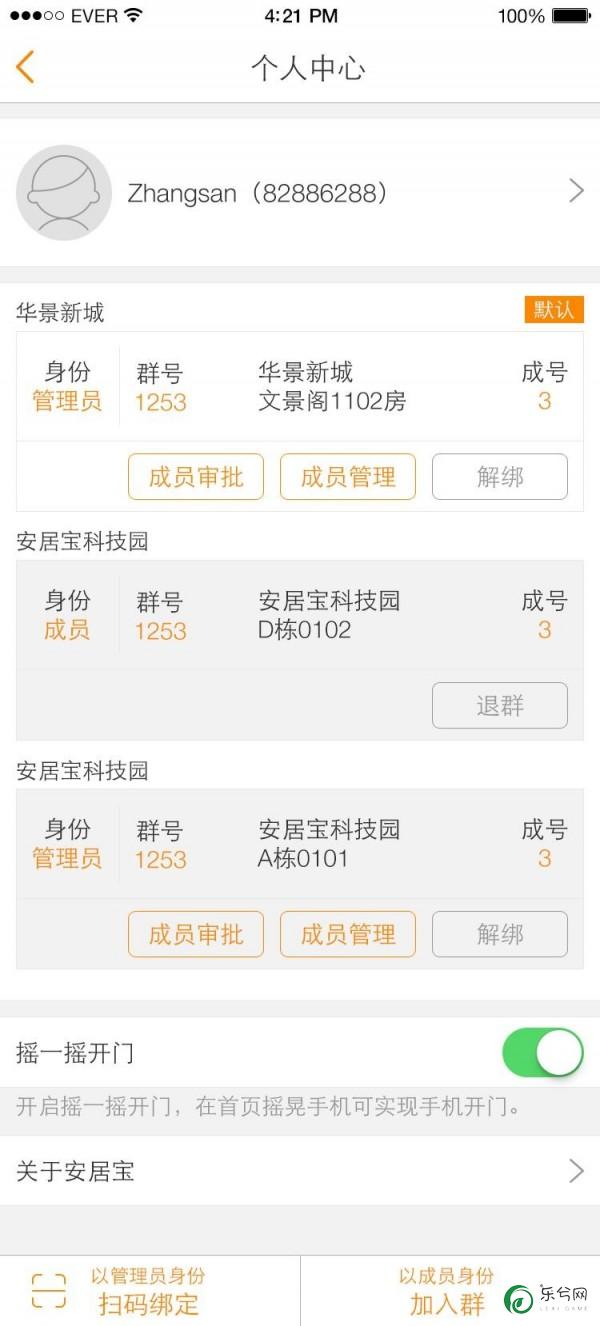The width and height of the screenshot is (600, 1326).
Task: Open 成员审批 for 安居宝科技园 A栋0101
Action: (x=196, y=934)
